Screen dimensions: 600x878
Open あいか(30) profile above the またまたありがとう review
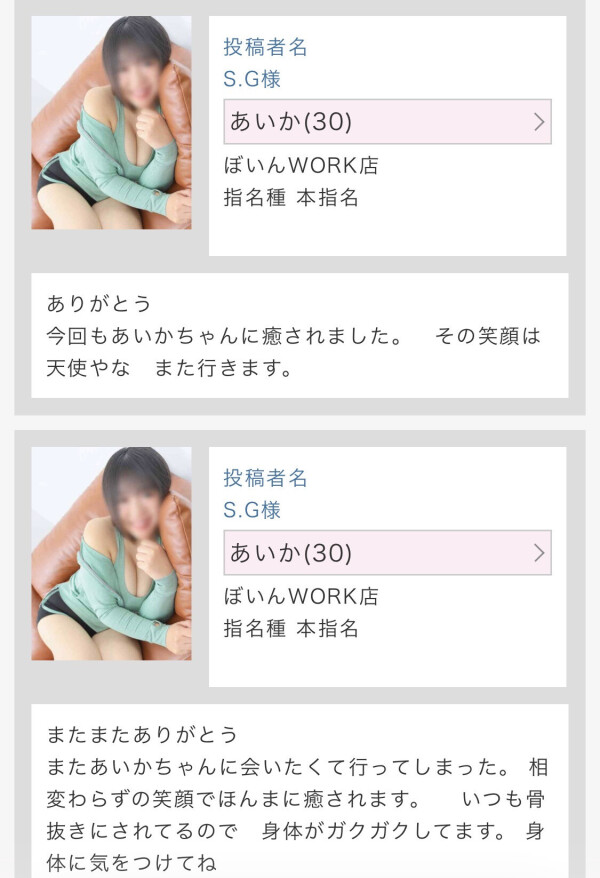[x=387, y=552]
